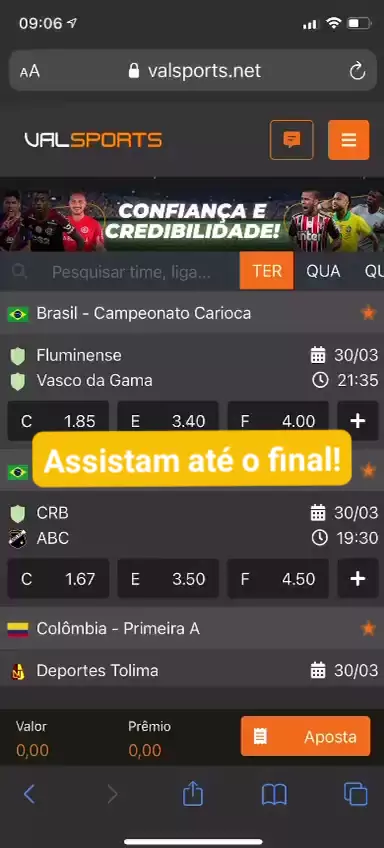Select the TER day tab

pyautogui.click(x=267, y=271)
